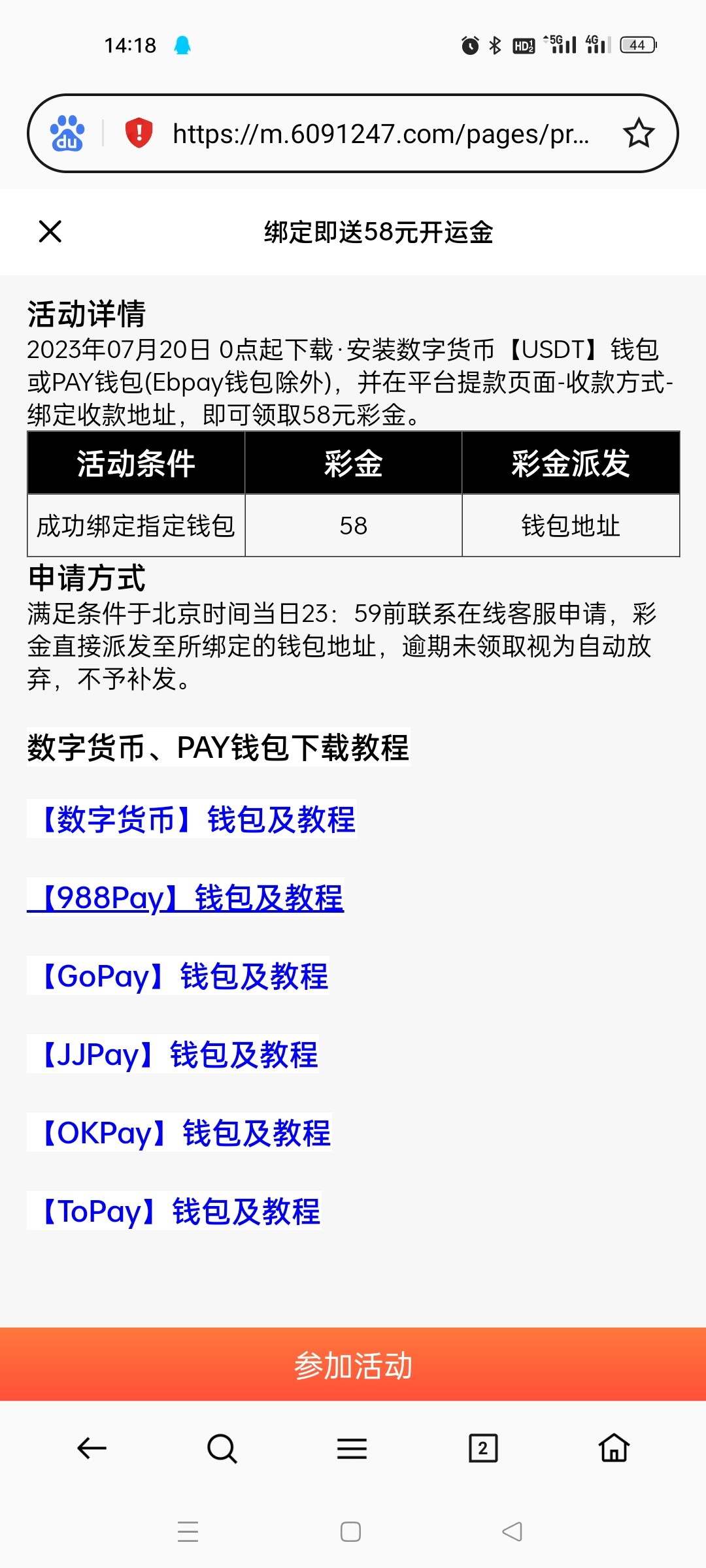Open recent apps from the system bar

click(188, 1531)
